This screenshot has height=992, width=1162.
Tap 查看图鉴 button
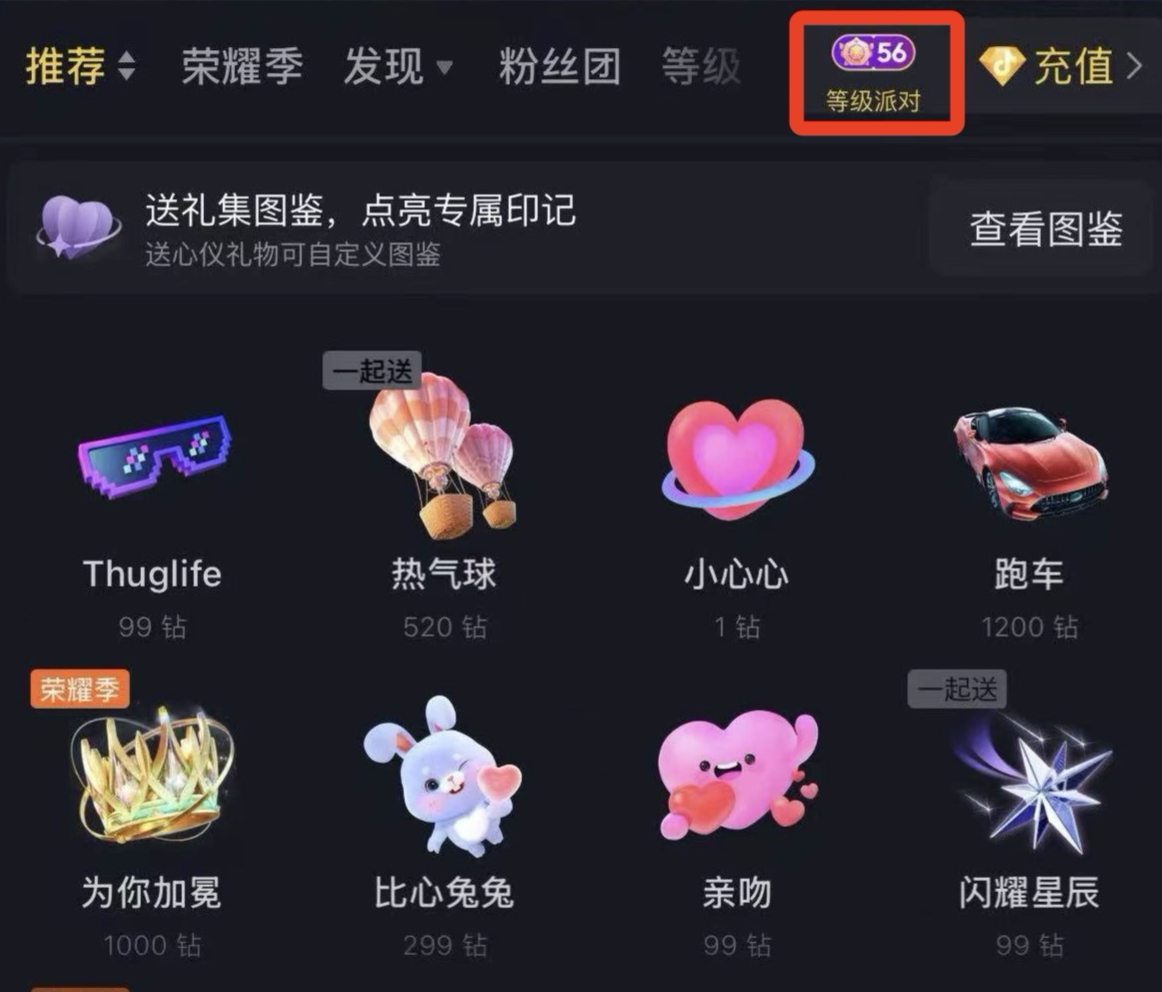(1045, 229)
